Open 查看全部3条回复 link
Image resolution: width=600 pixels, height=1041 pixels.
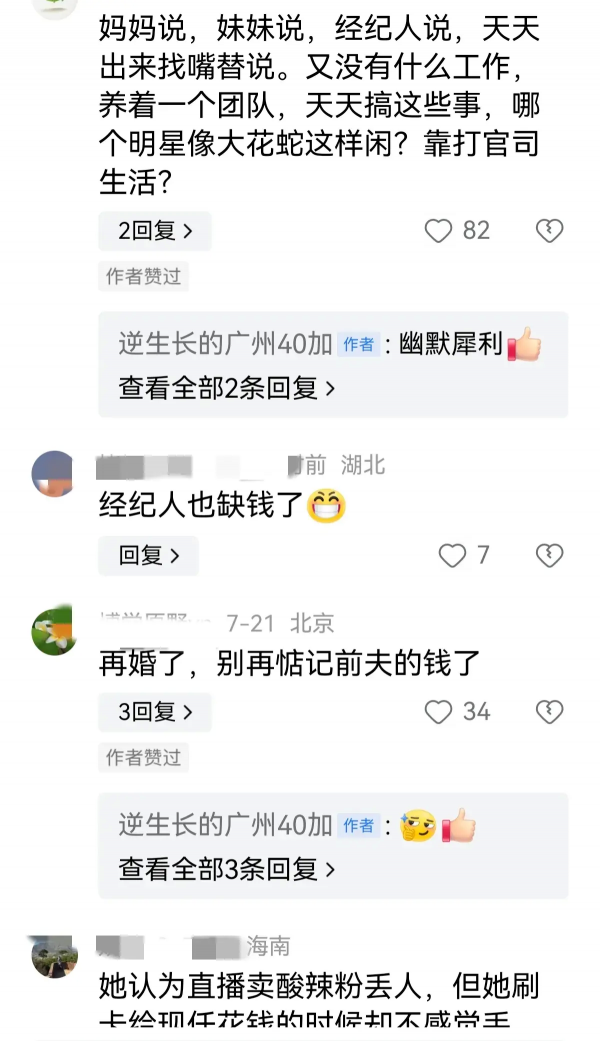point(227,869)
